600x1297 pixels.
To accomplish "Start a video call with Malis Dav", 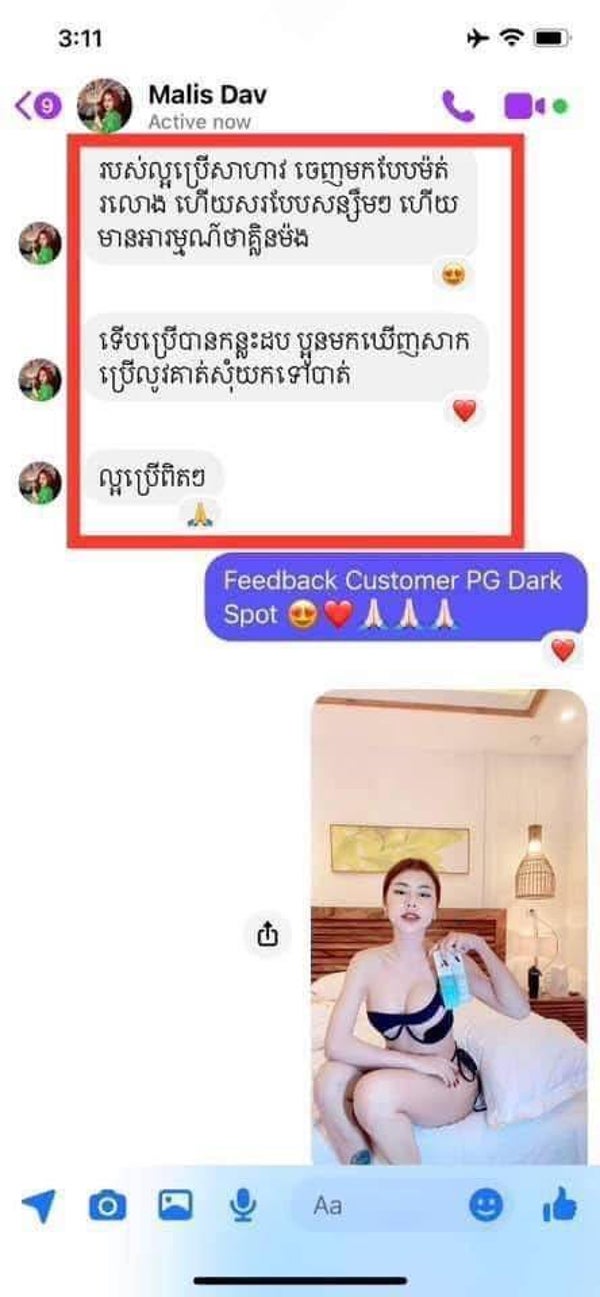I will 525,106.
